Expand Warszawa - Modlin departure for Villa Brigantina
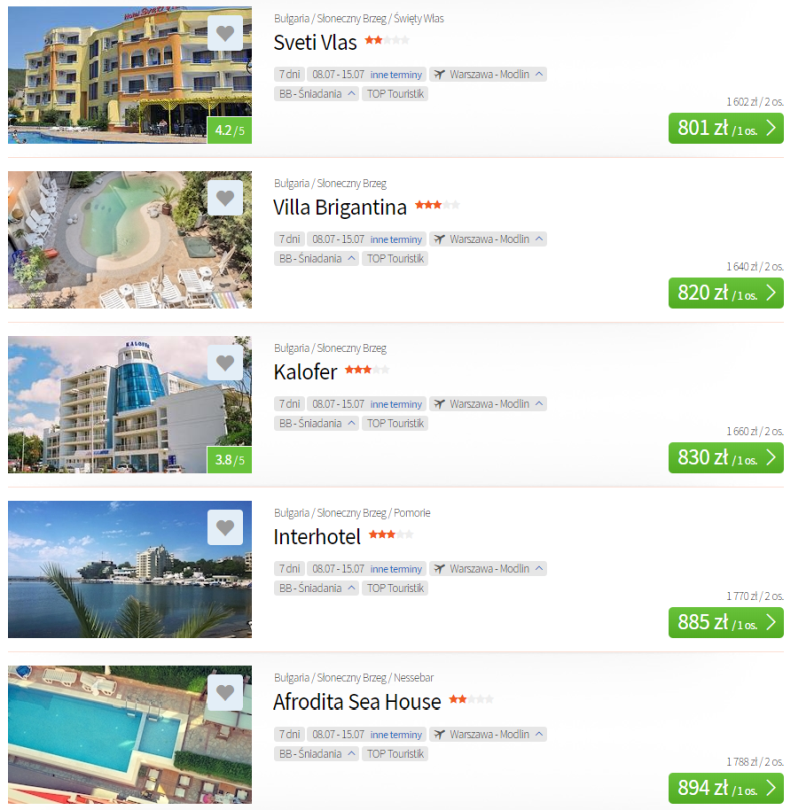 pos(490,239)
